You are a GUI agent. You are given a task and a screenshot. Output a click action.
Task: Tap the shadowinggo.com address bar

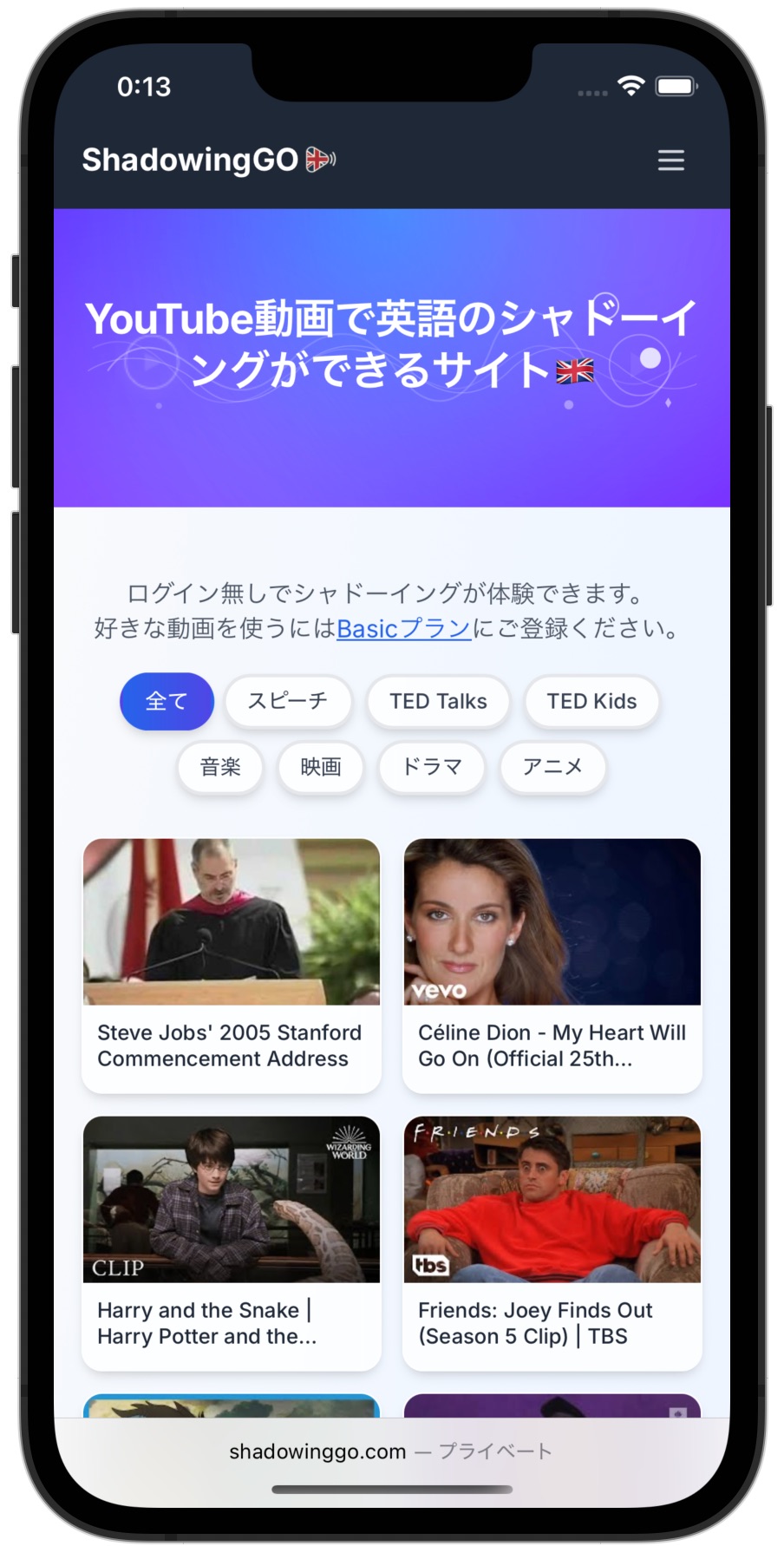coord(390,1451)
